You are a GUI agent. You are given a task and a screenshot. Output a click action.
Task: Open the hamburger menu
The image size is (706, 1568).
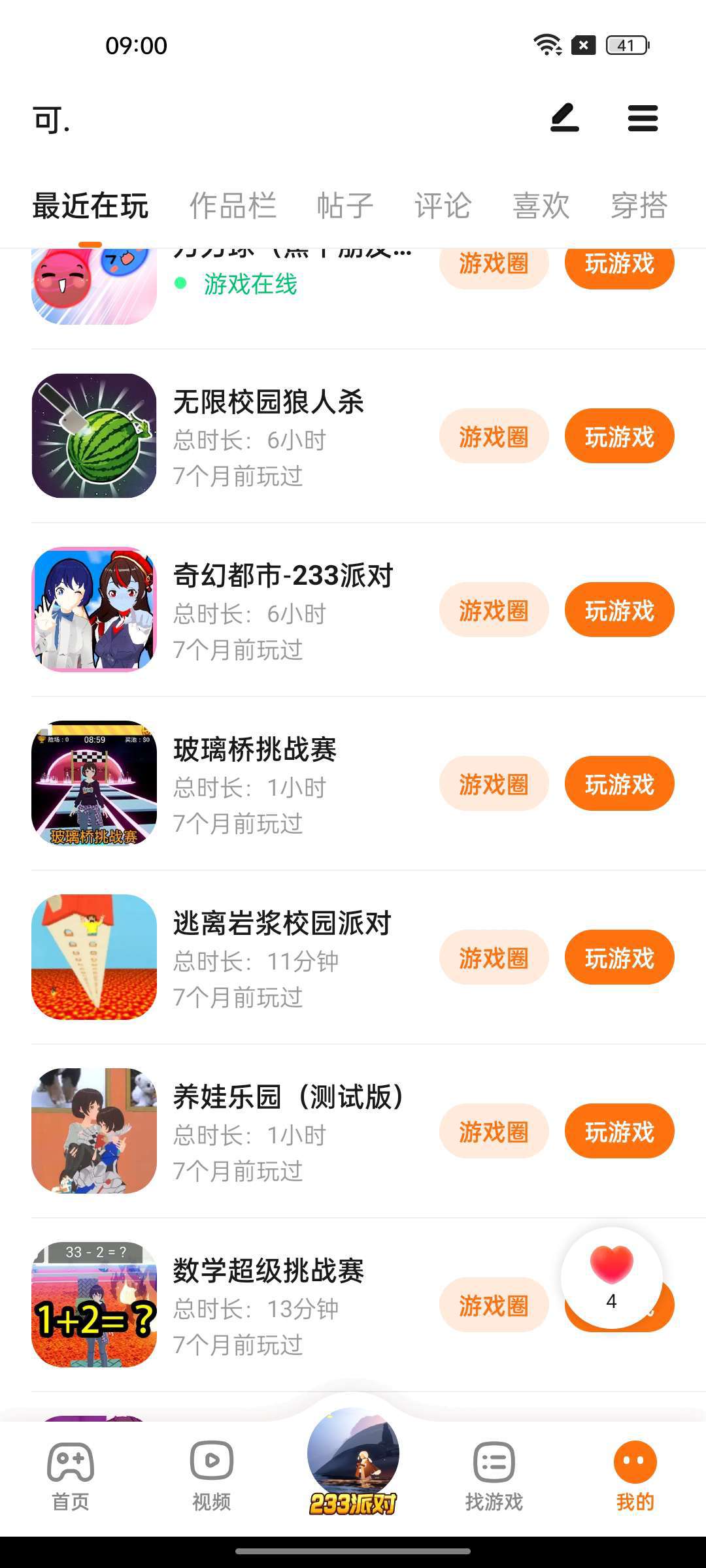click(643, 118)
